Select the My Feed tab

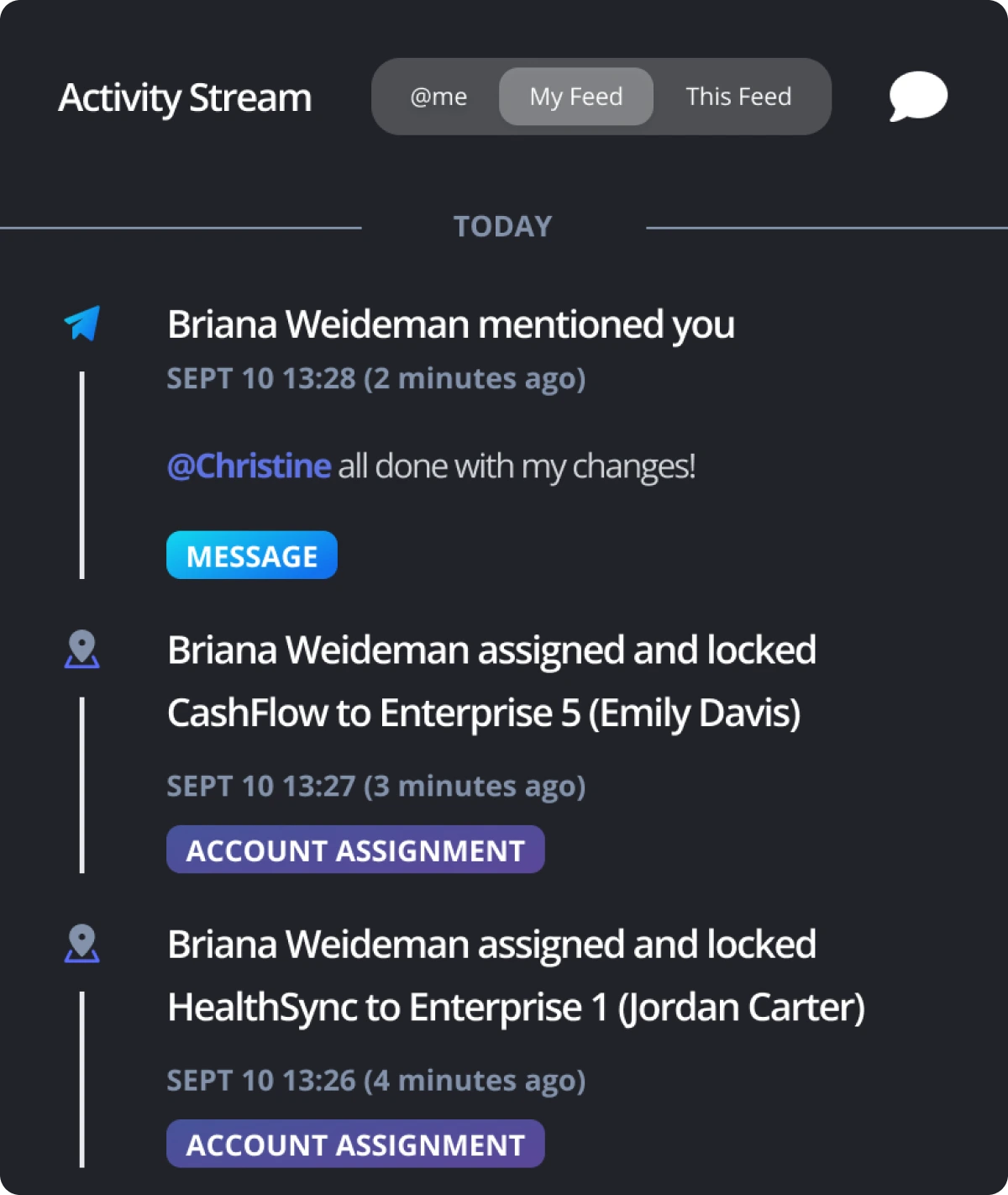pos(576,97)
